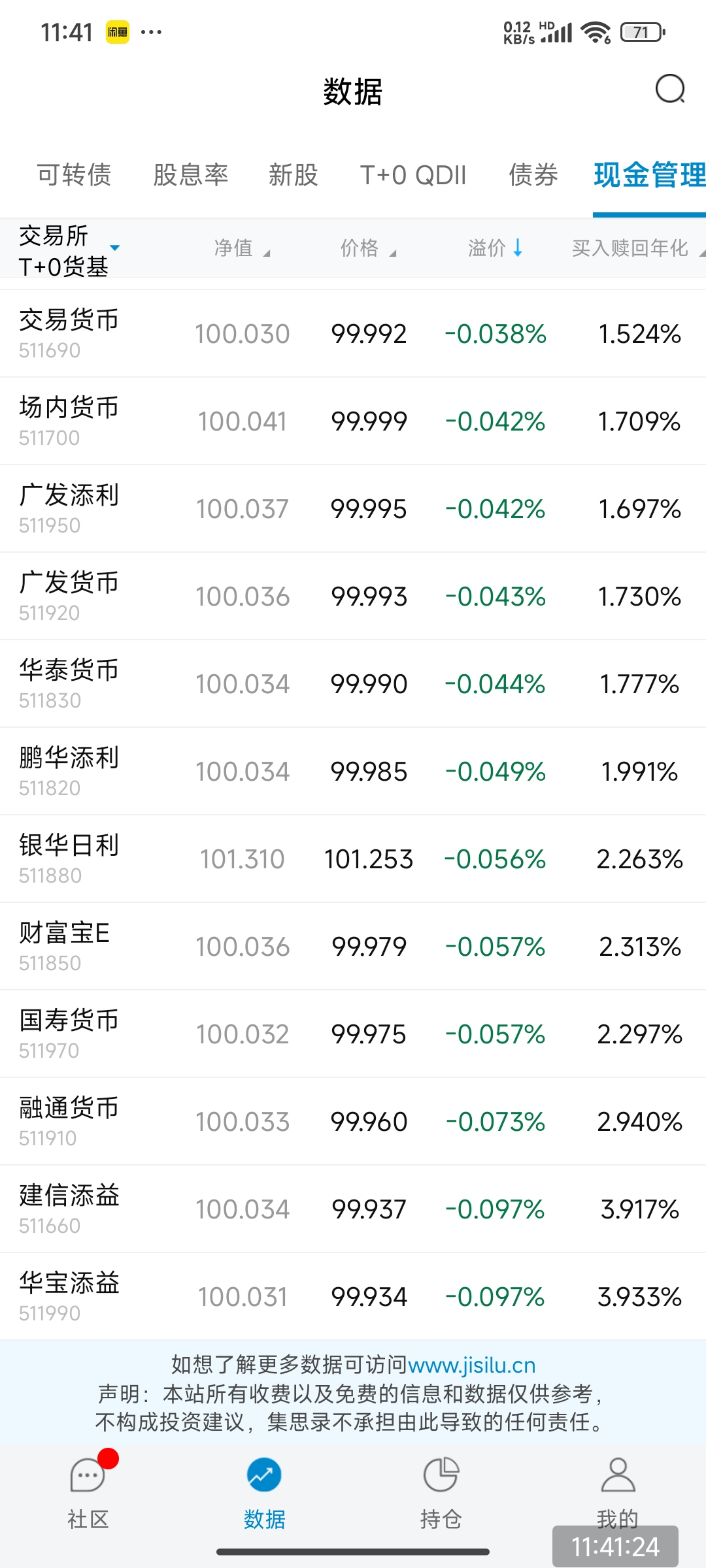Open the search icon in the header
The height and width of the screenshot is (1568, 706).
(x=669, y=90)
